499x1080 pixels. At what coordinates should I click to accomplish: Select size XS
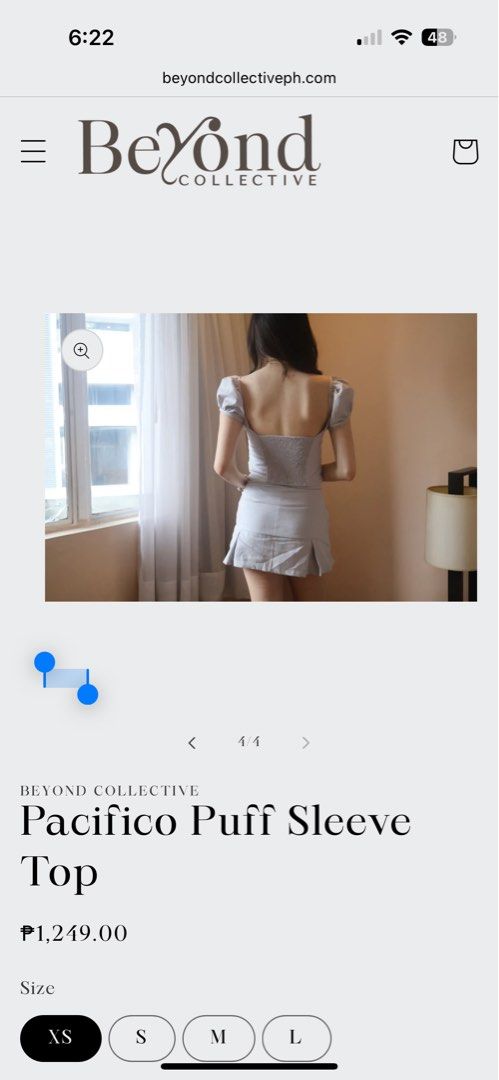coord(61,1038)
